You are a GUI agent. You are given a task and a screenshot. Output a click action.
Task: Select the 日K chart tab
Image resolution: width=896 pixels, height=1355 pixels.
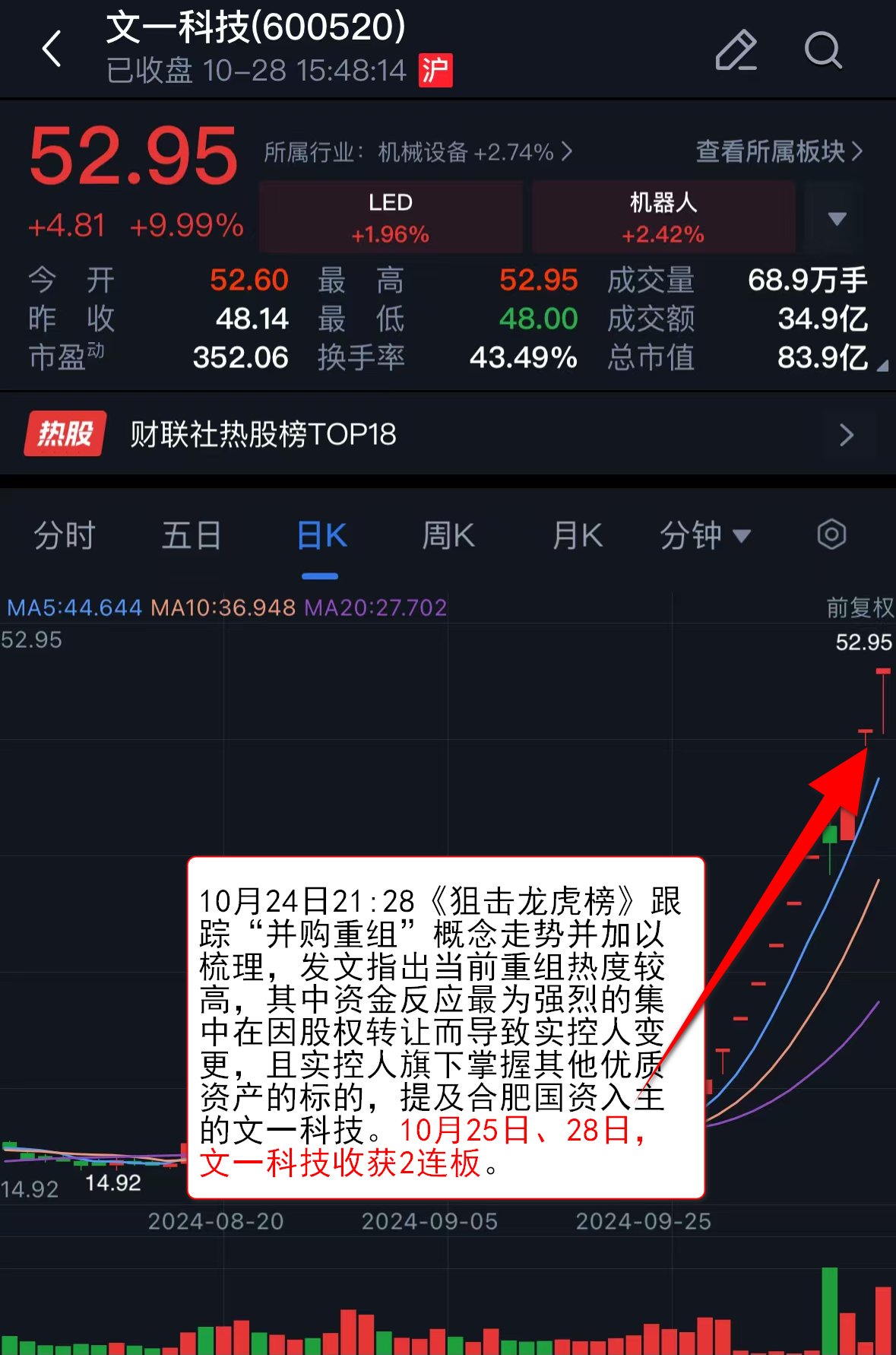(321, 536)
